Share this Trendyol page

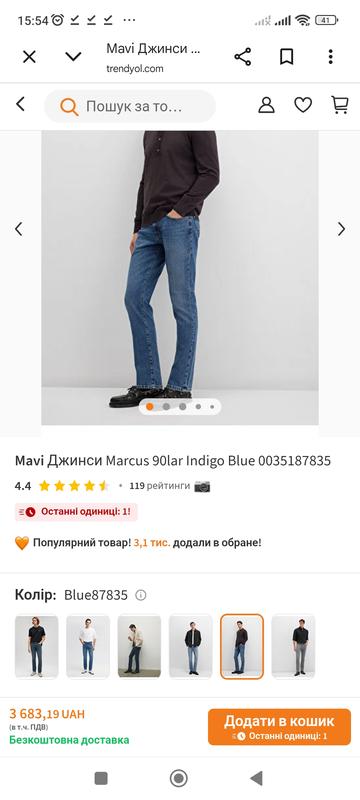pyautogui.click(x=243, y=57)
